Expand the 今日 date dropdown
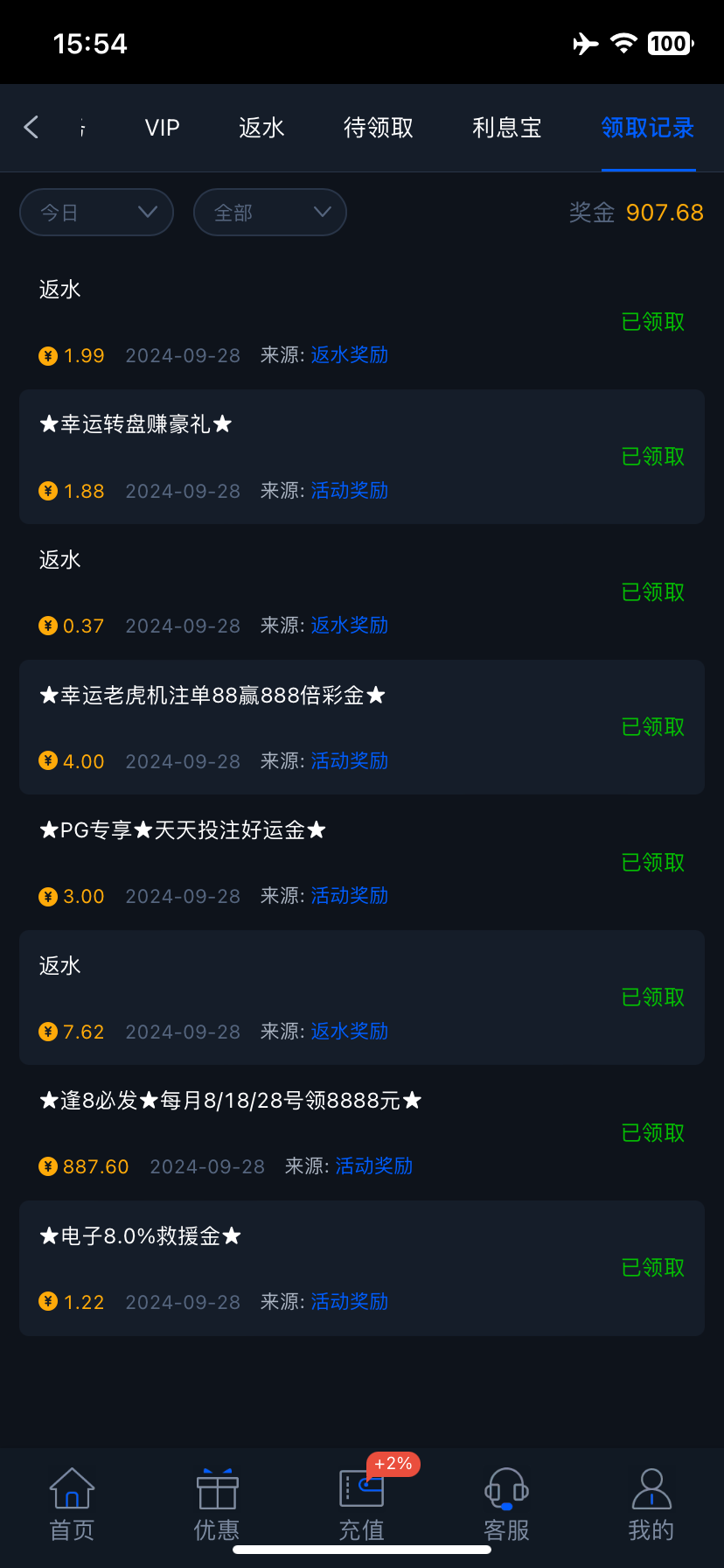This screenshot has height=1568, width=724. point(96,212)
